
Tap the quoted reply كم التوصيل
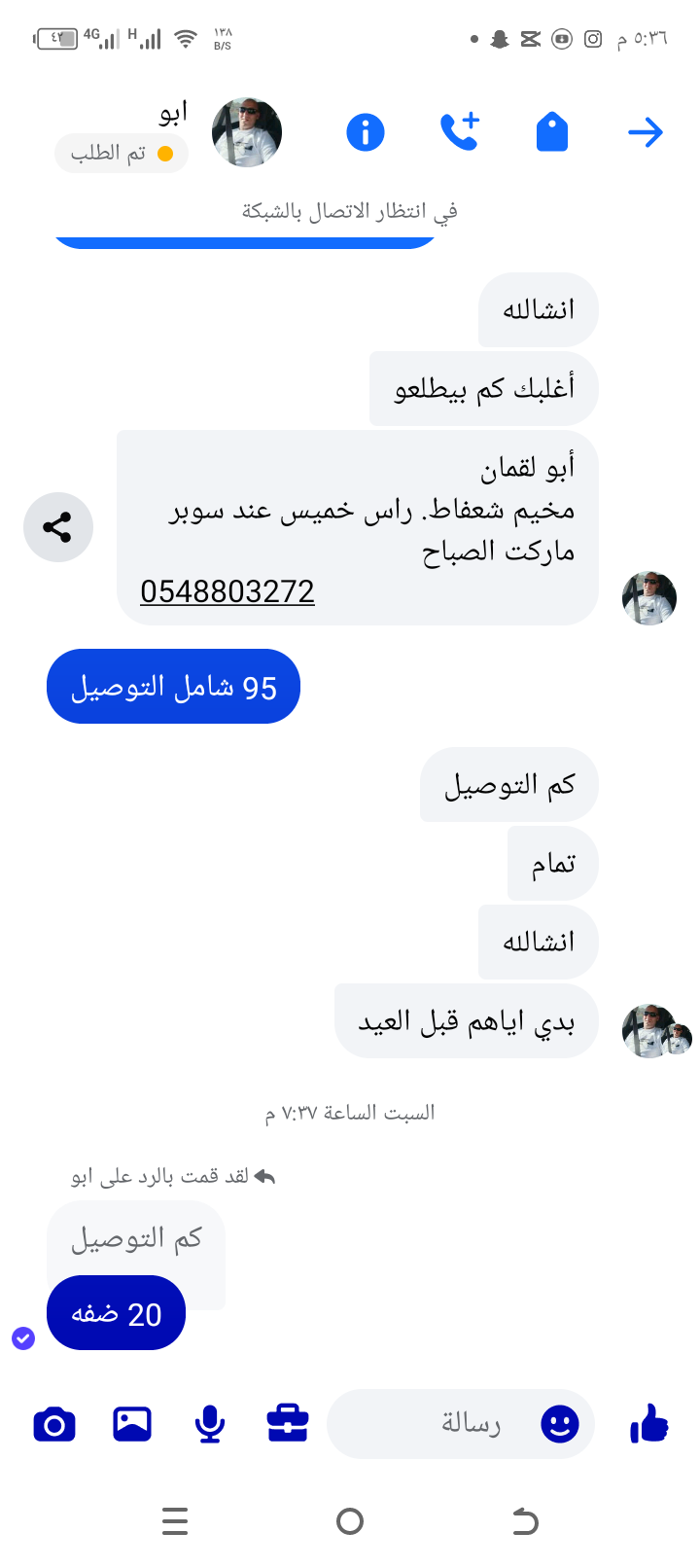tap(136, 1238)
